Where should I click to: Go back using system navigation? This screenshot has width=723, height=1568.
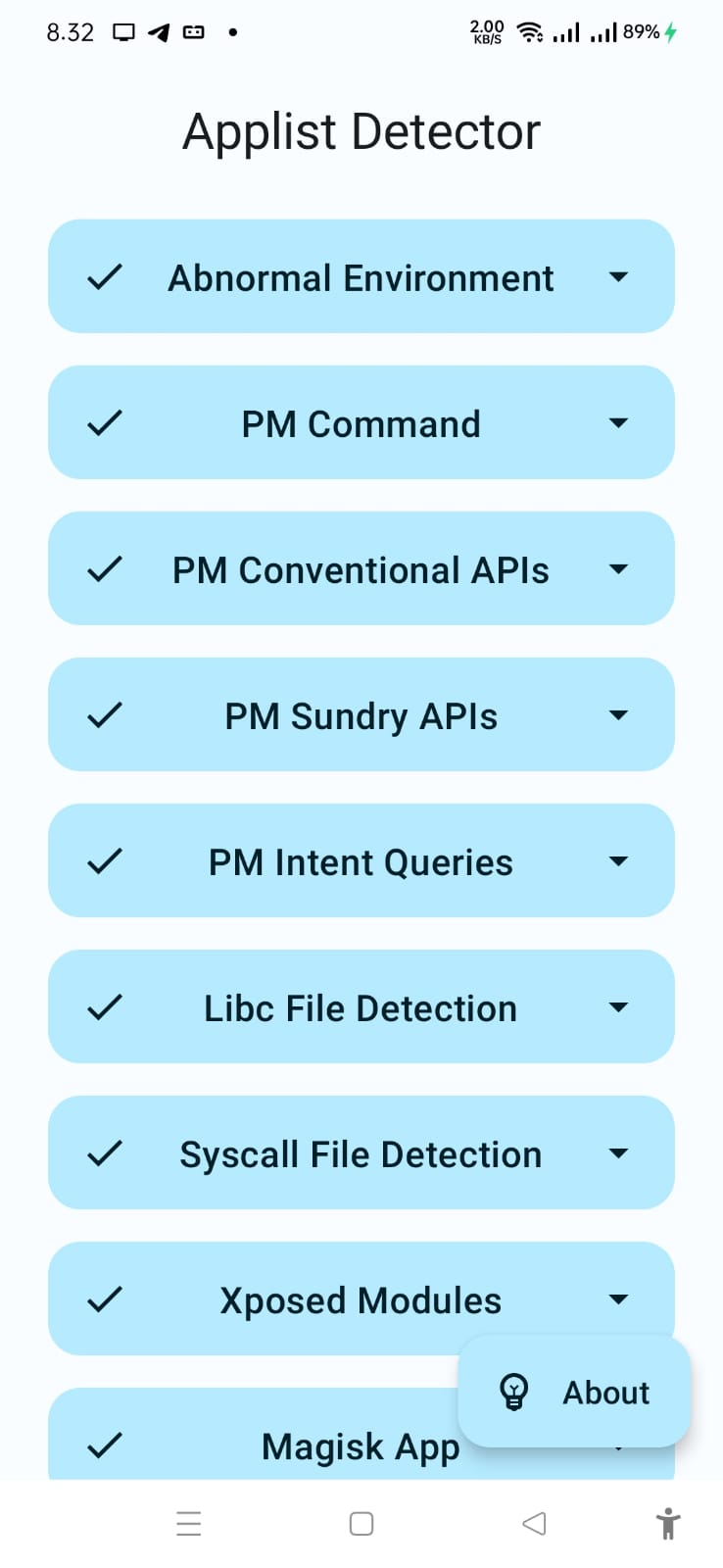pyautogui.click(x=534, y=1524)
